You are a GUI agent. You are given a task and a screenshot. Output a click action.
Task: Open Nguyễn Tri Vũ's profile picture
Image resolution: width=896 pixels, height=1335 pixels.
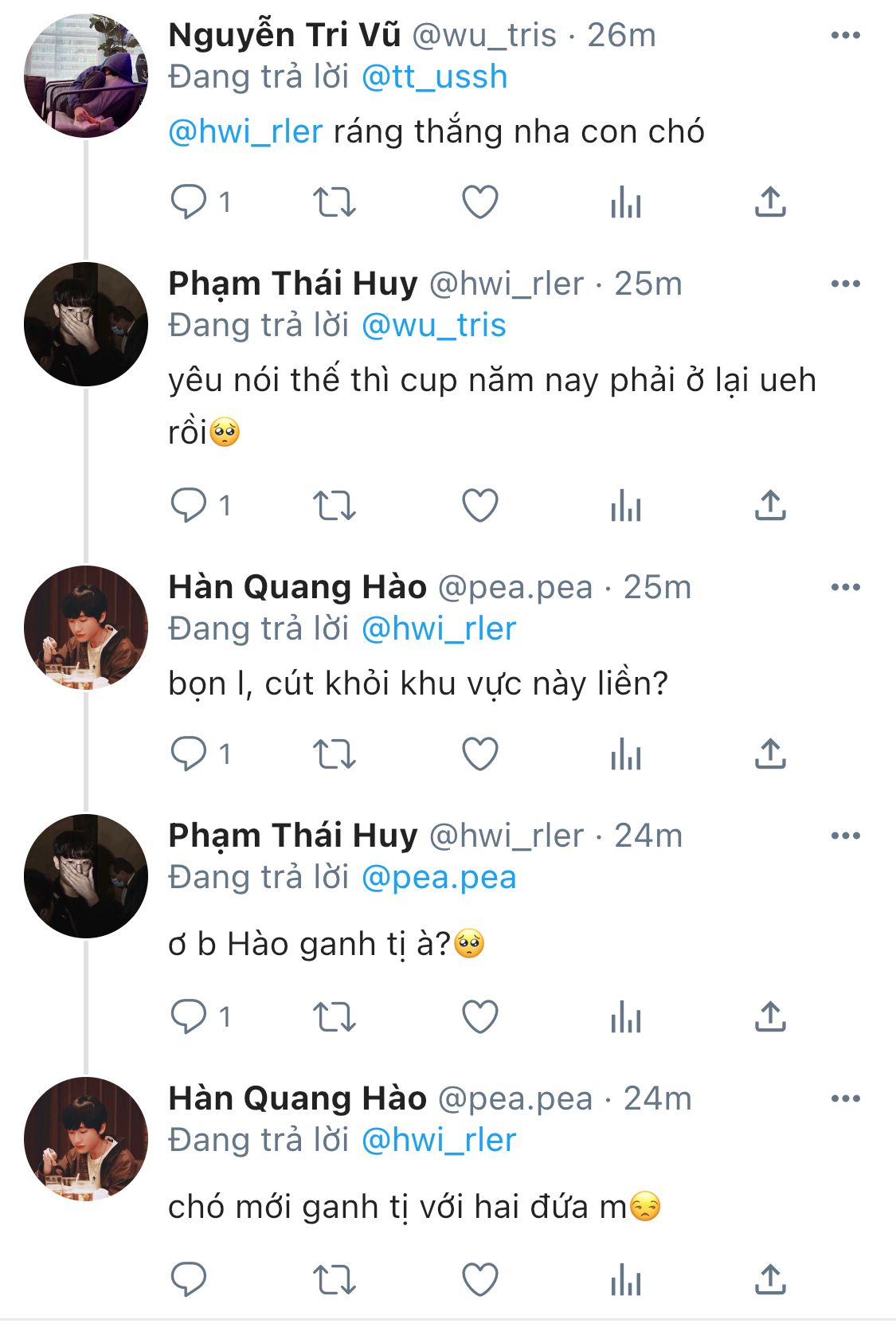click(x=86, y=76)
